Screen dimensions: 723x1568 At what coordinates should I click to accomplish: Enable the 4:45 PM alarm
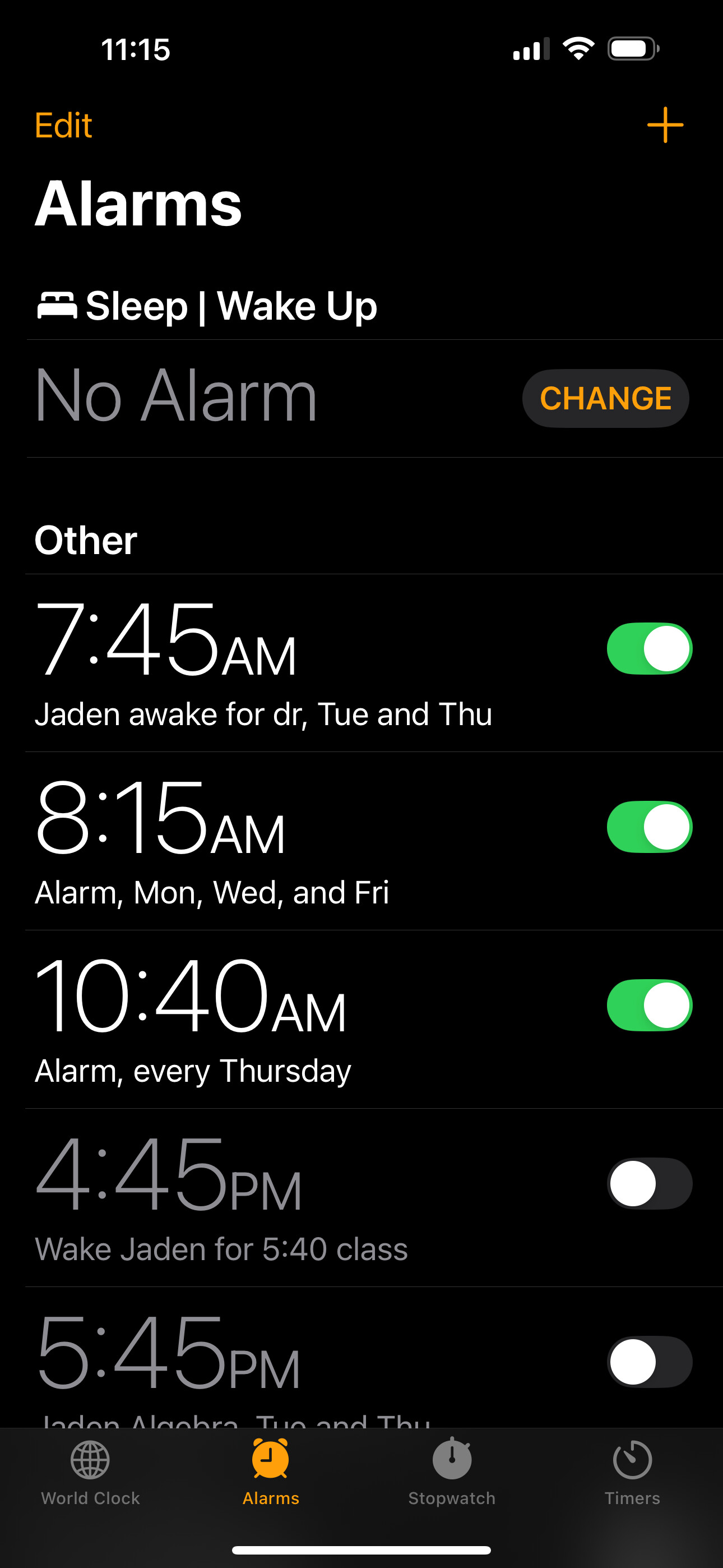(650, 1184)
